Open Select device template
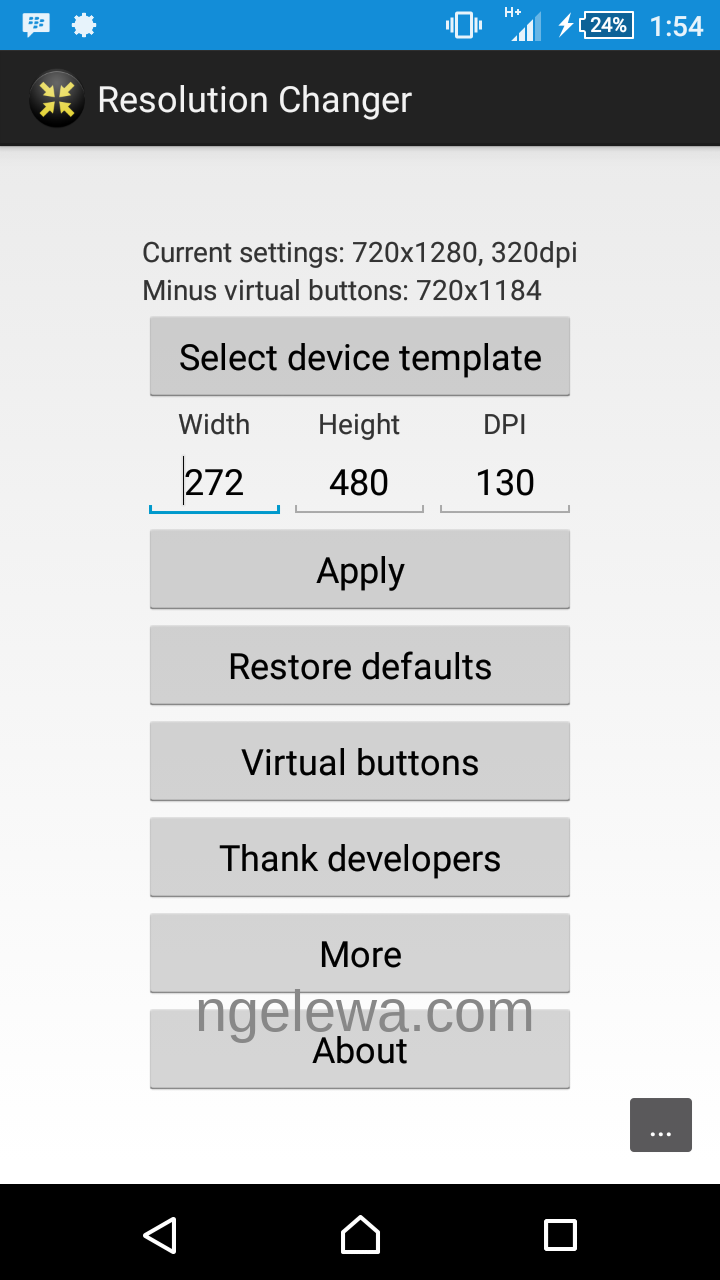The width and height of the screenshot is (720, 1280). 360,356
